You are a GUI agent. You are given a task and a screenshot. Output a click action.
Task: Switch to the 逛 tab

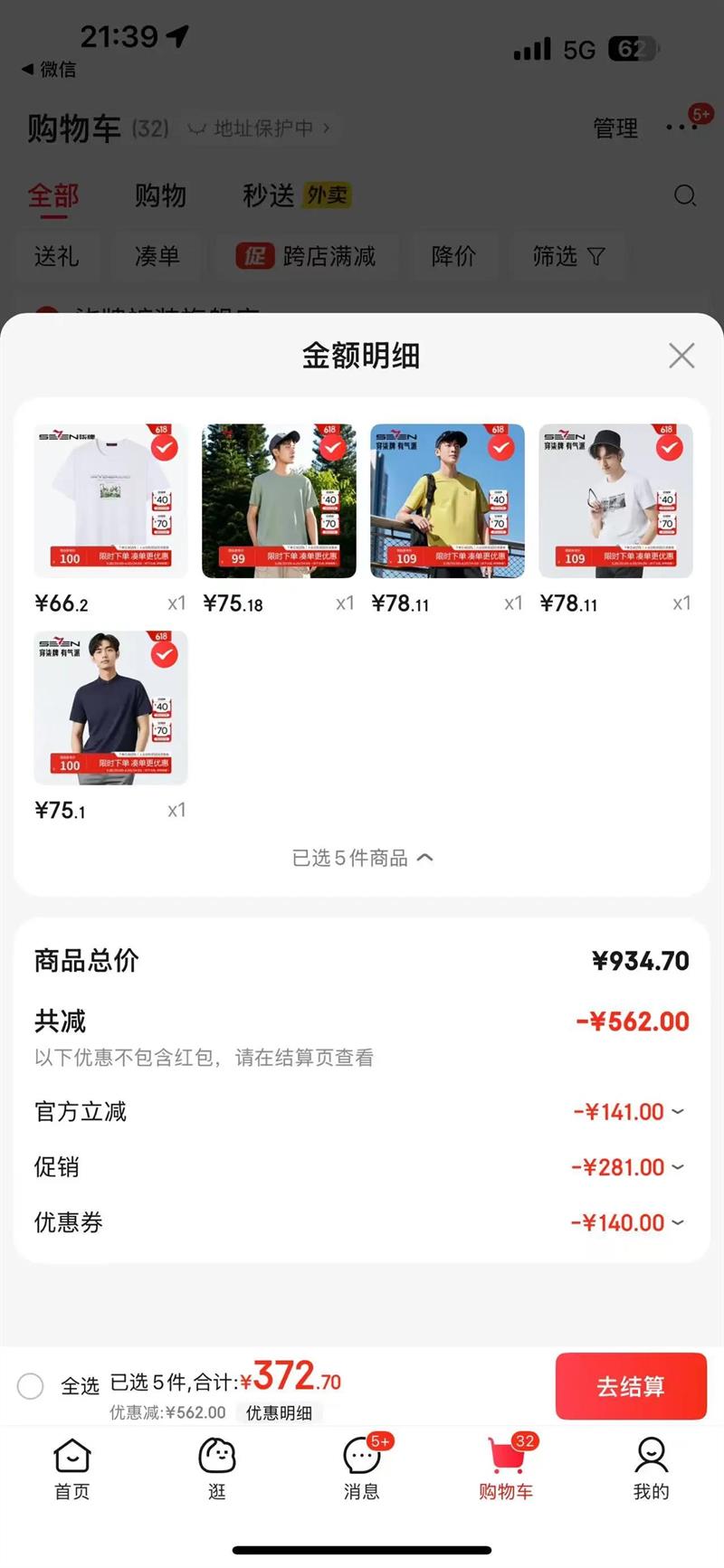pos(217,1469)
